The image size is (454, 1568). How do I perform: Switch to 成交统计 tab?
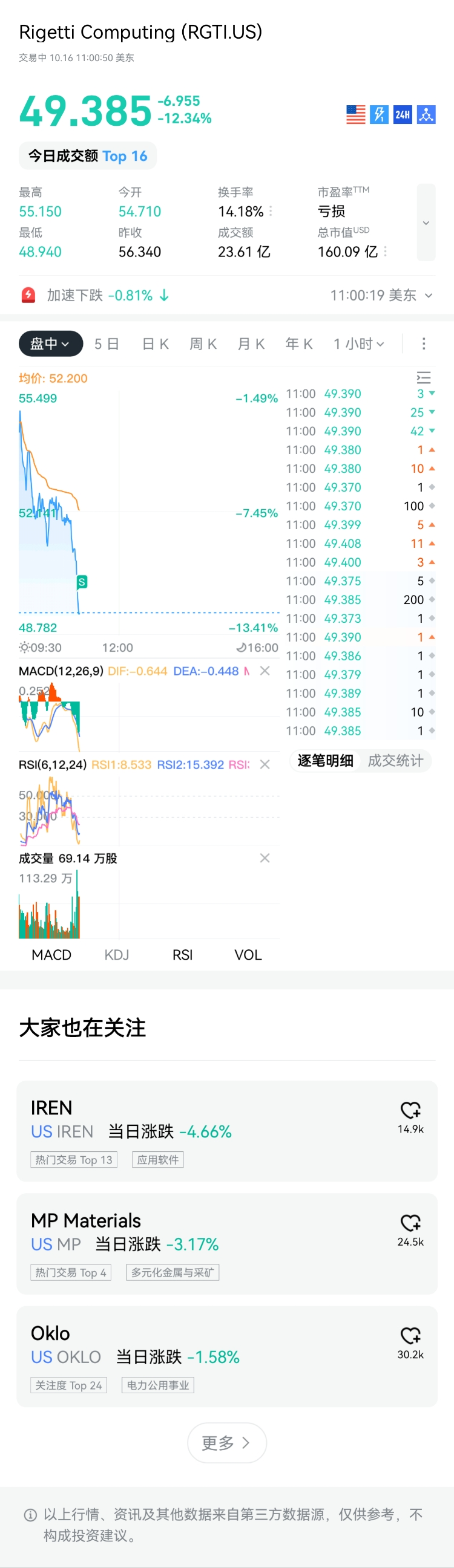click(395, 761)
